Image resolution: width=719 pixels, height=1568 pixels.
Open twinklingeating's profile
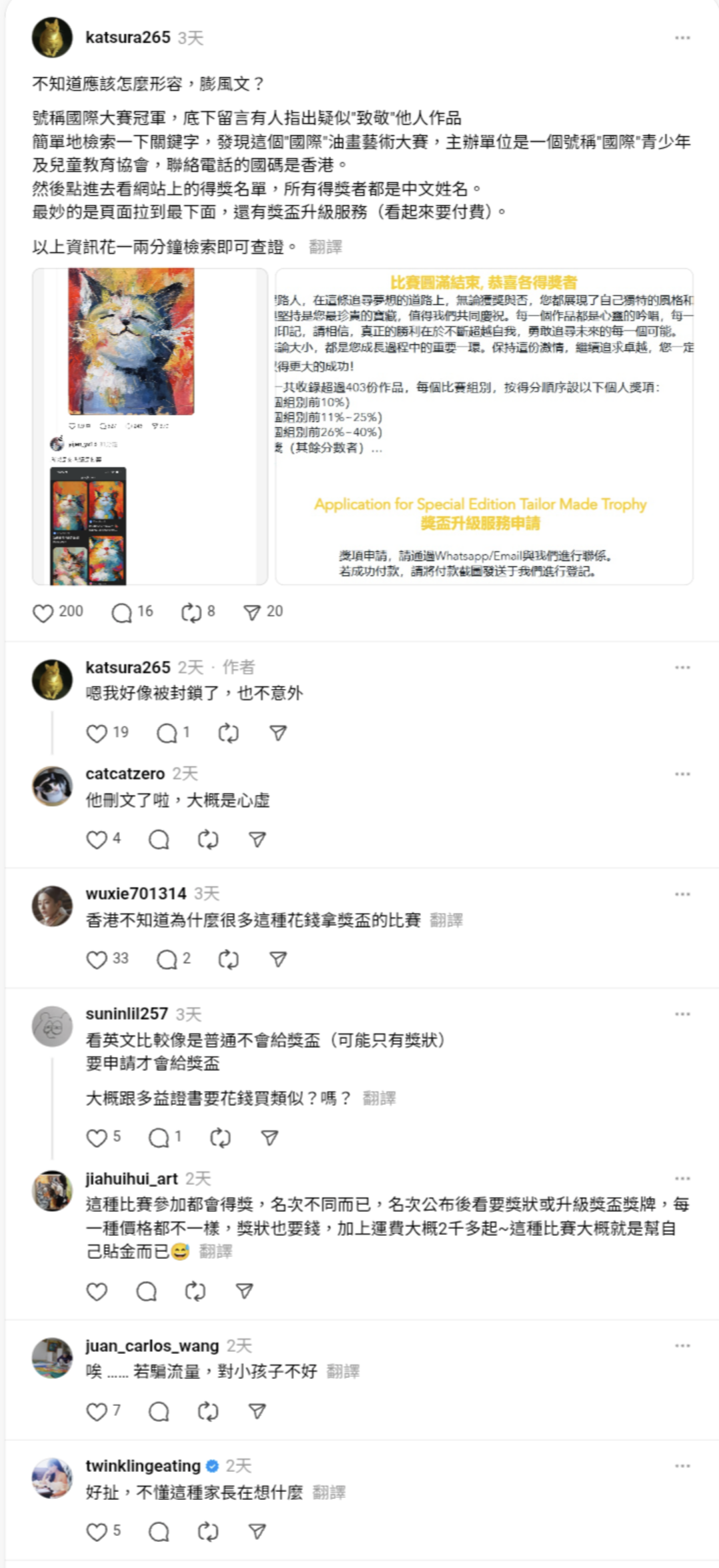click(x=143, y=1466)
